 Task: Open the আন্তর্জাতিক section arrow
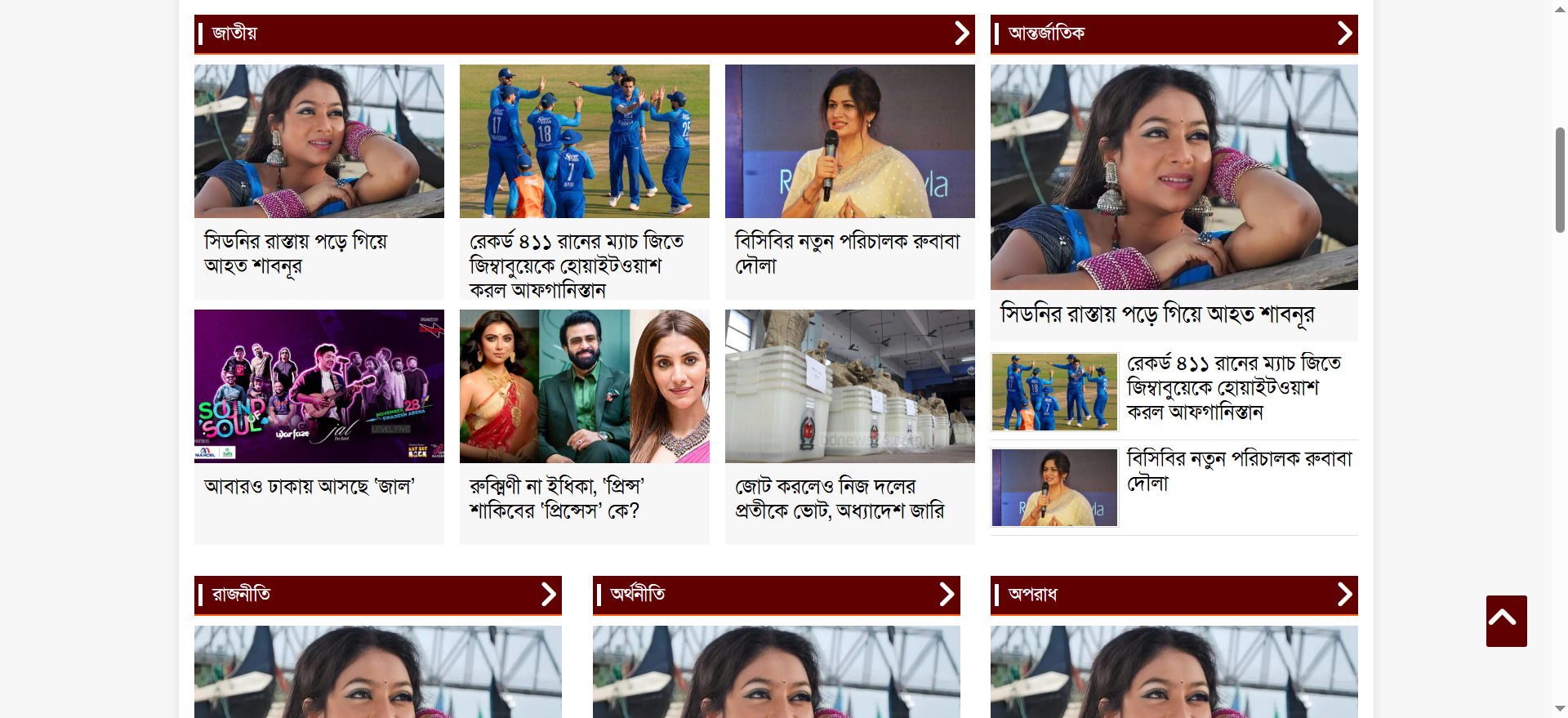click(x=1344, y=33)
